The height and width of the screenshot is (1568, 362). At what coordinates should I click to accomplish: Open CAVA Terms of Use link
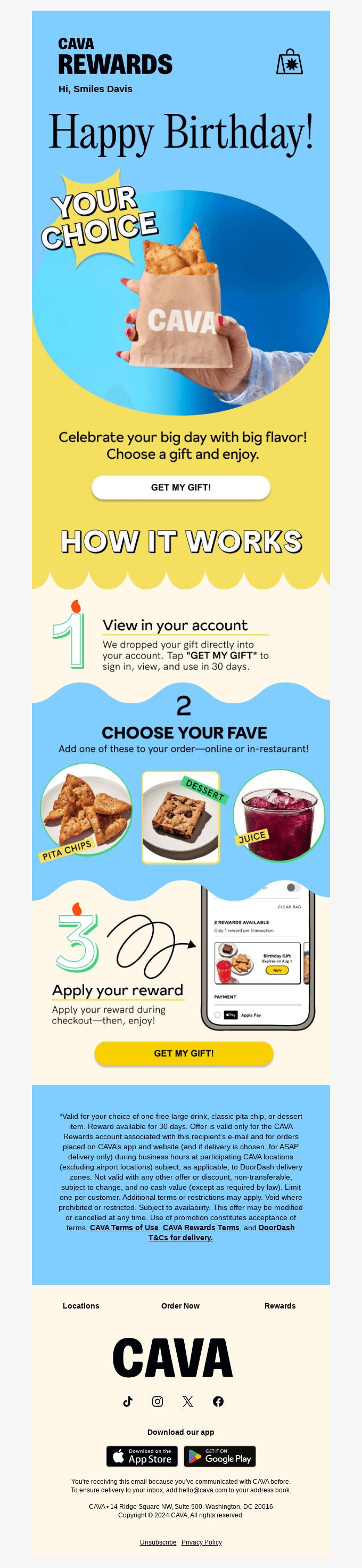tap(124, 1228)
